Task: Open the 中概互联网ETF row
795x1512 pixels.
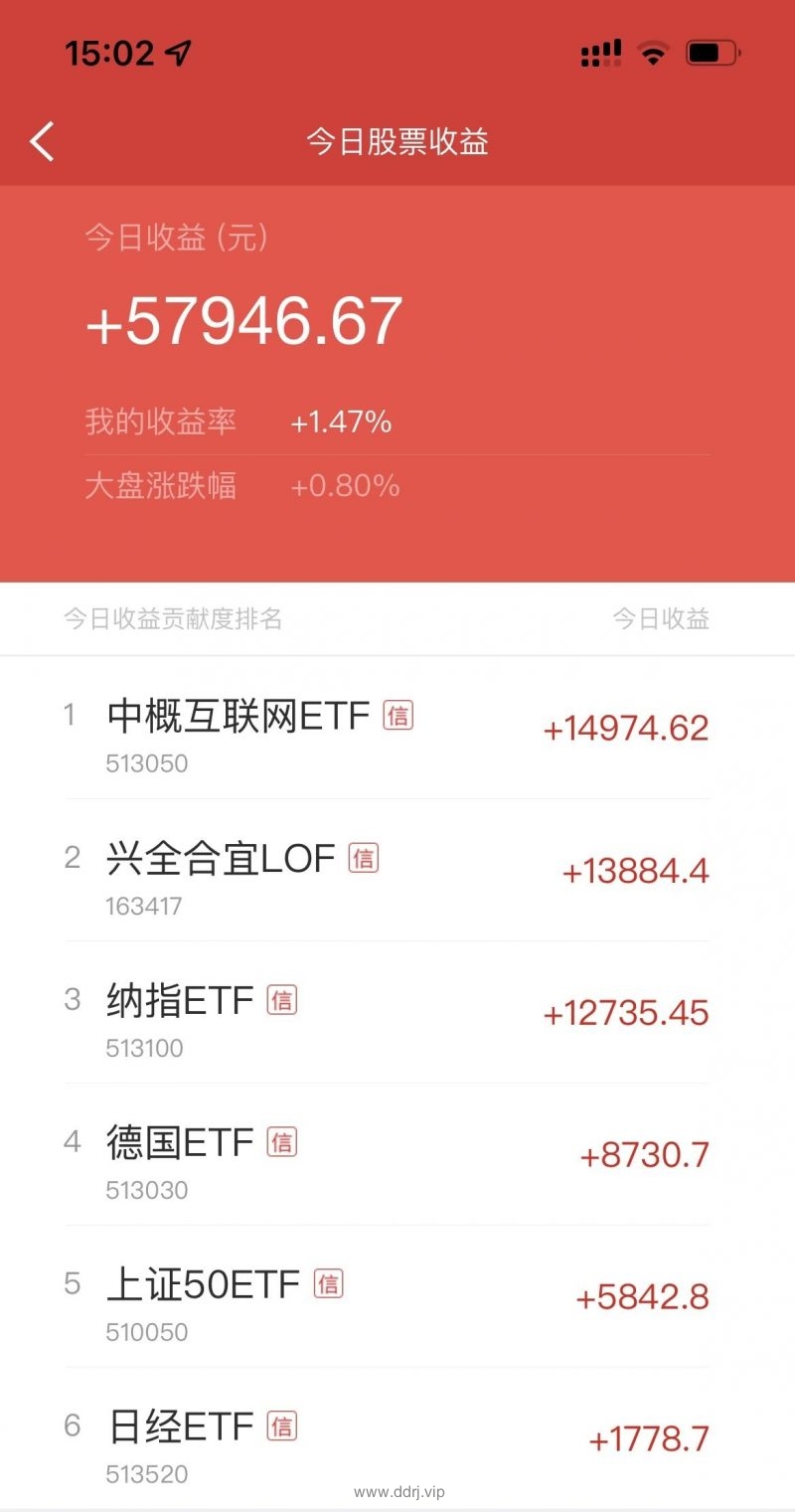Action: [x=397, y=728]
